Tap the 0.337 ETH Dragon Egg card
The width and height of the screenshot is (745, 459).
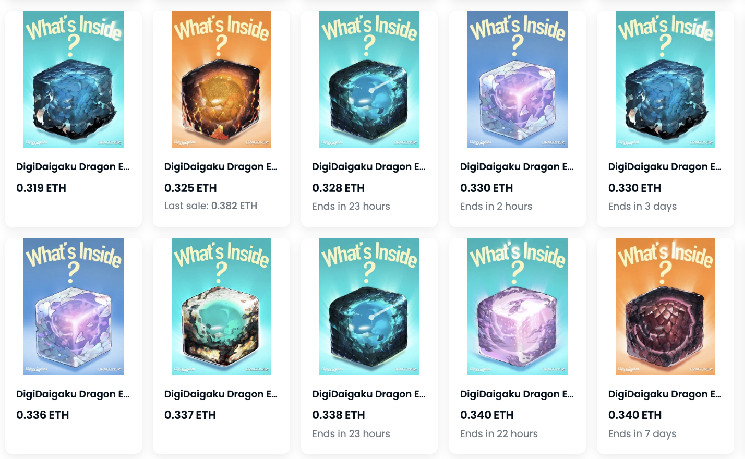pyautogui.click(x=222, y=307)
